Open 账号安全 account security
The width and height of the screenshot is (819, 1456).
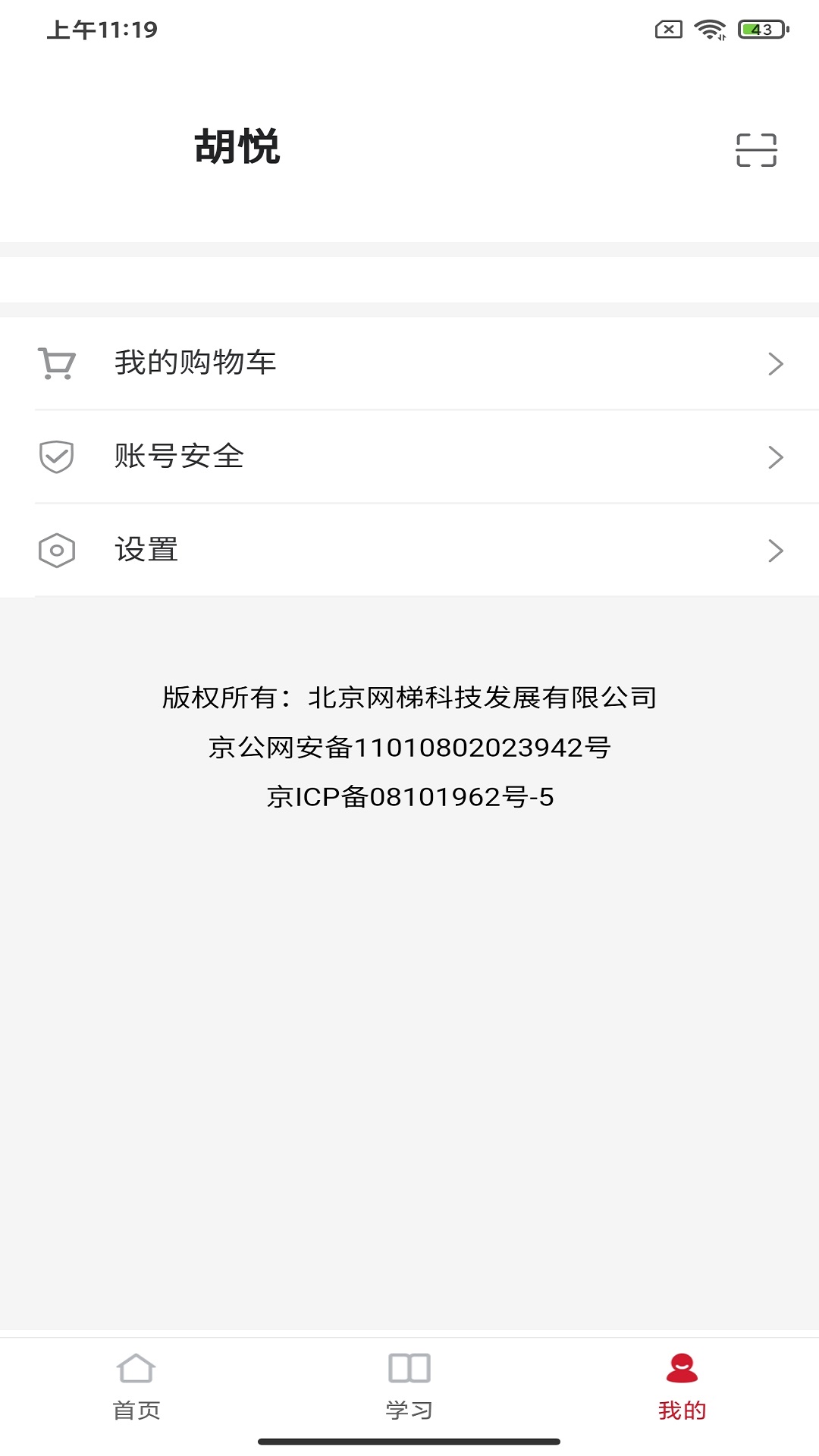409,457
